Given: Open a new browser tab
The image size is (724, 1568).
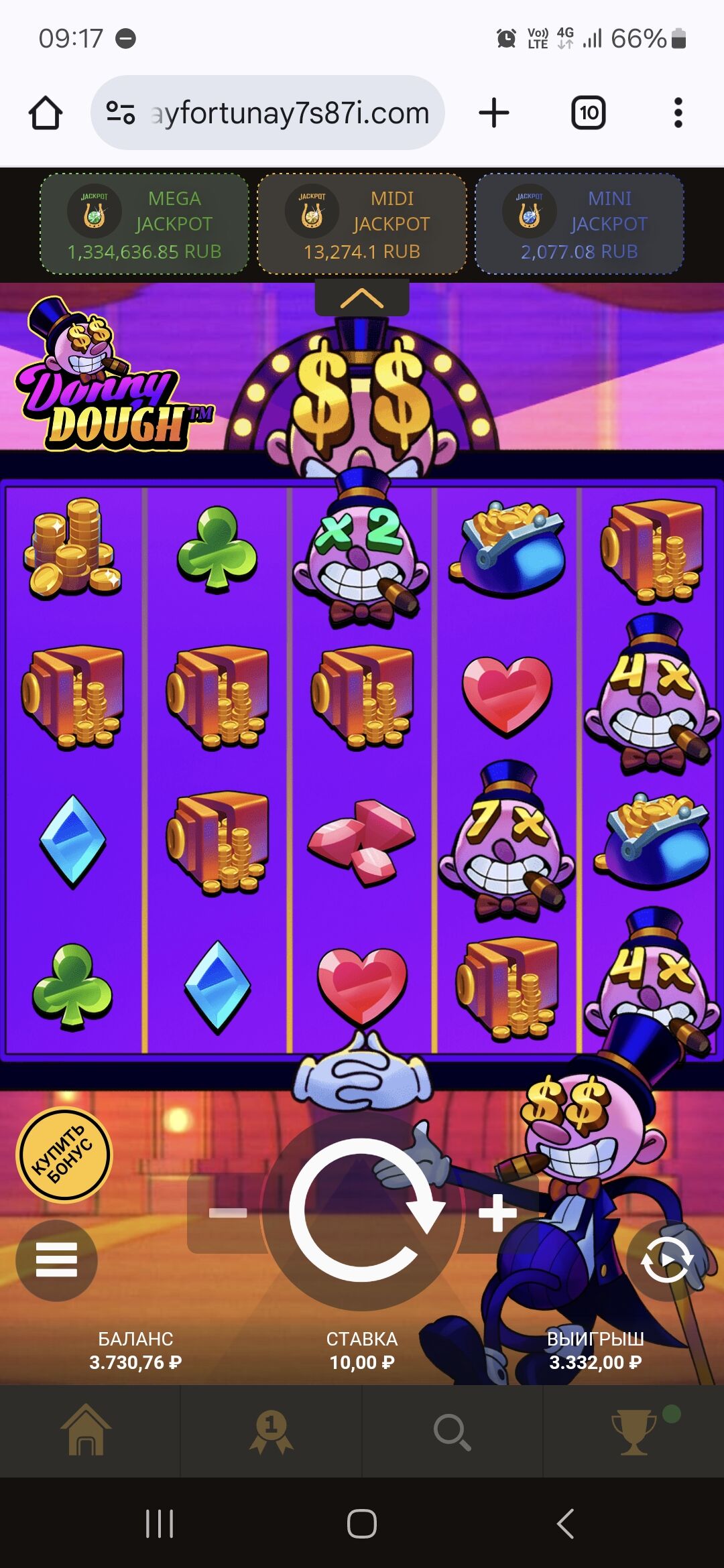Looking at the screenshot, I should [x=494, y=113].
